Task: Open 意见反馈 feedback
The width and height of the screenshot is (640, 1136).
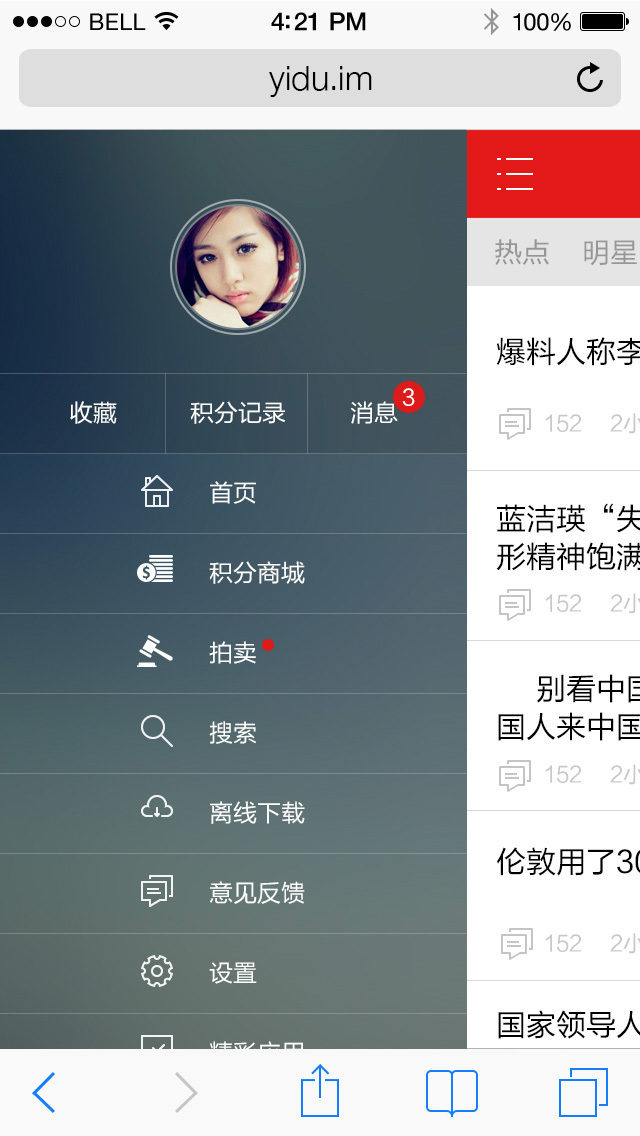Action: (x=256, y=893)
